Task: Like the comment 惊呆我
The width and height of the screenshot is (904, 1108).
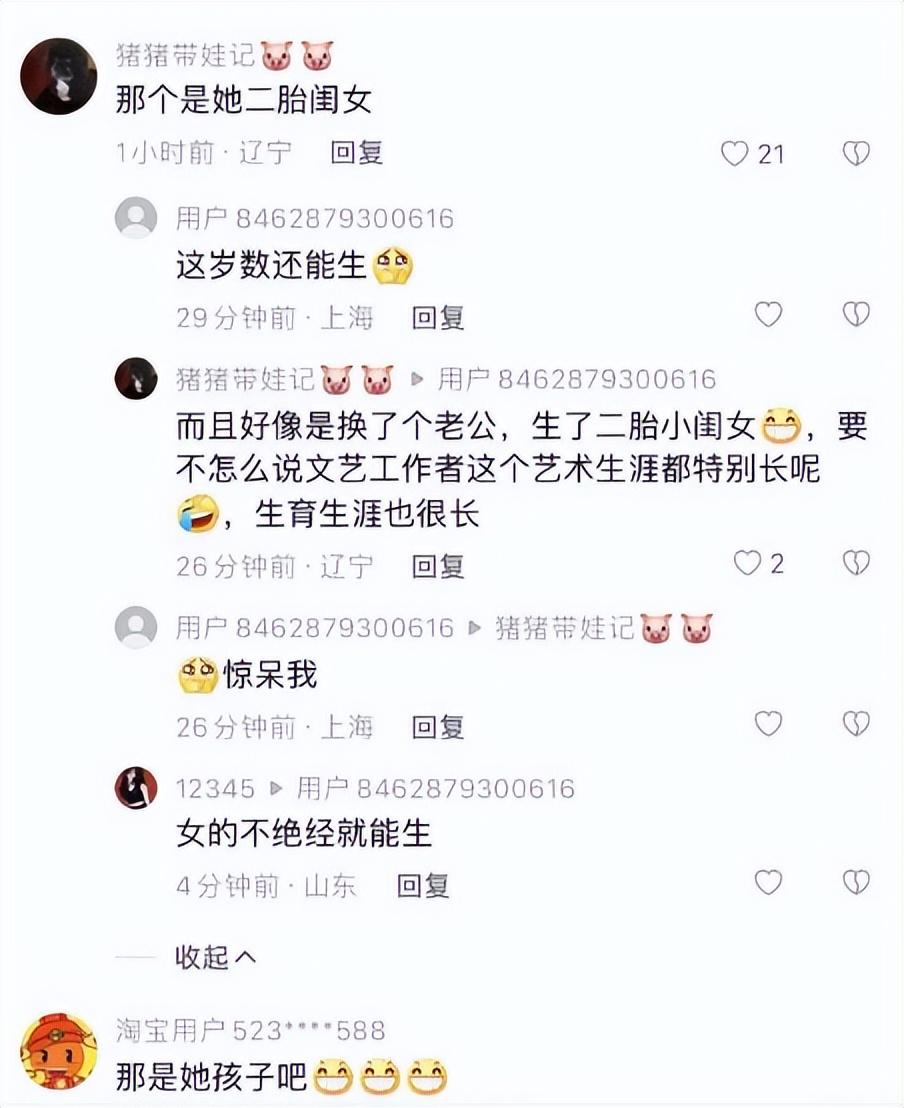Action: pos(768,723)
